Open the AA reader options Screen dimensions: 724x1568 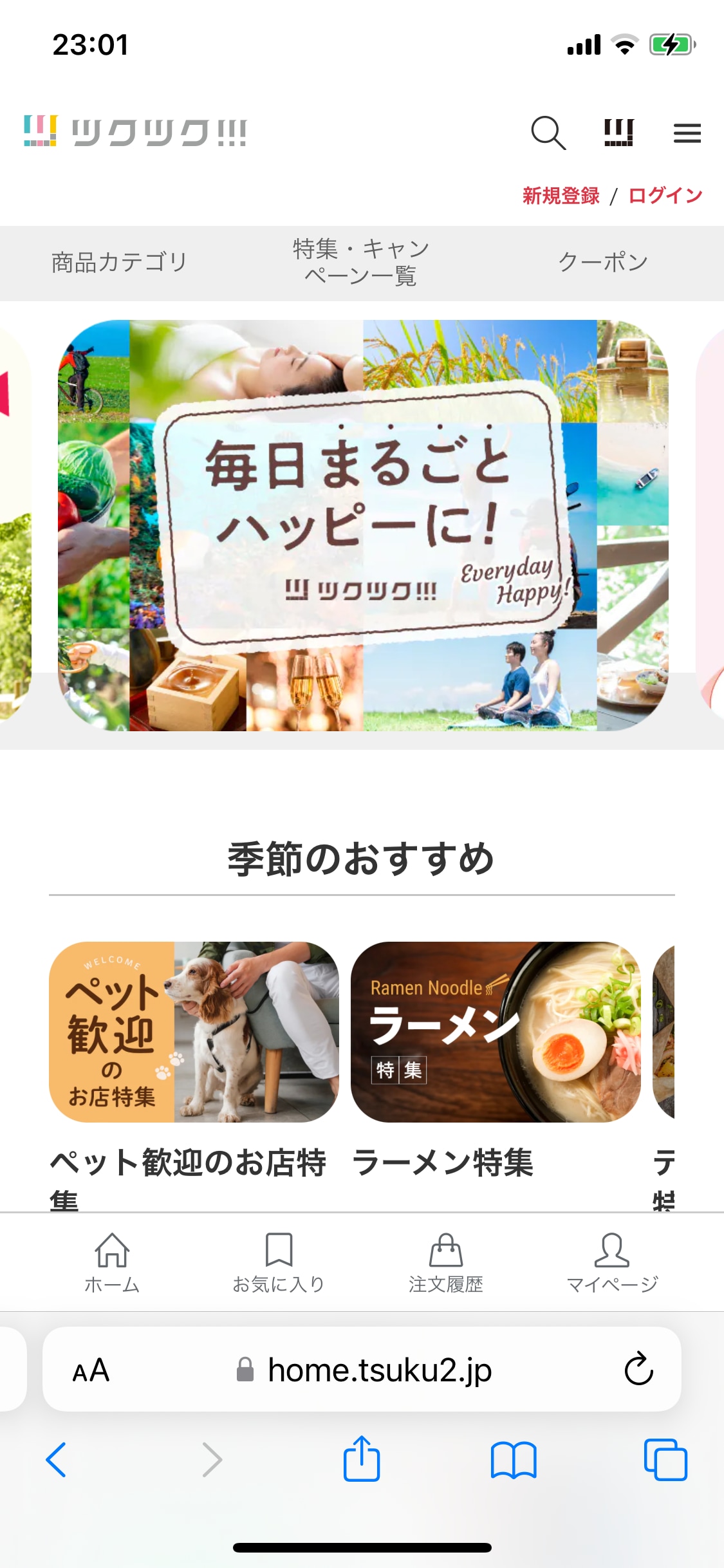click(x=91, y=1370)
